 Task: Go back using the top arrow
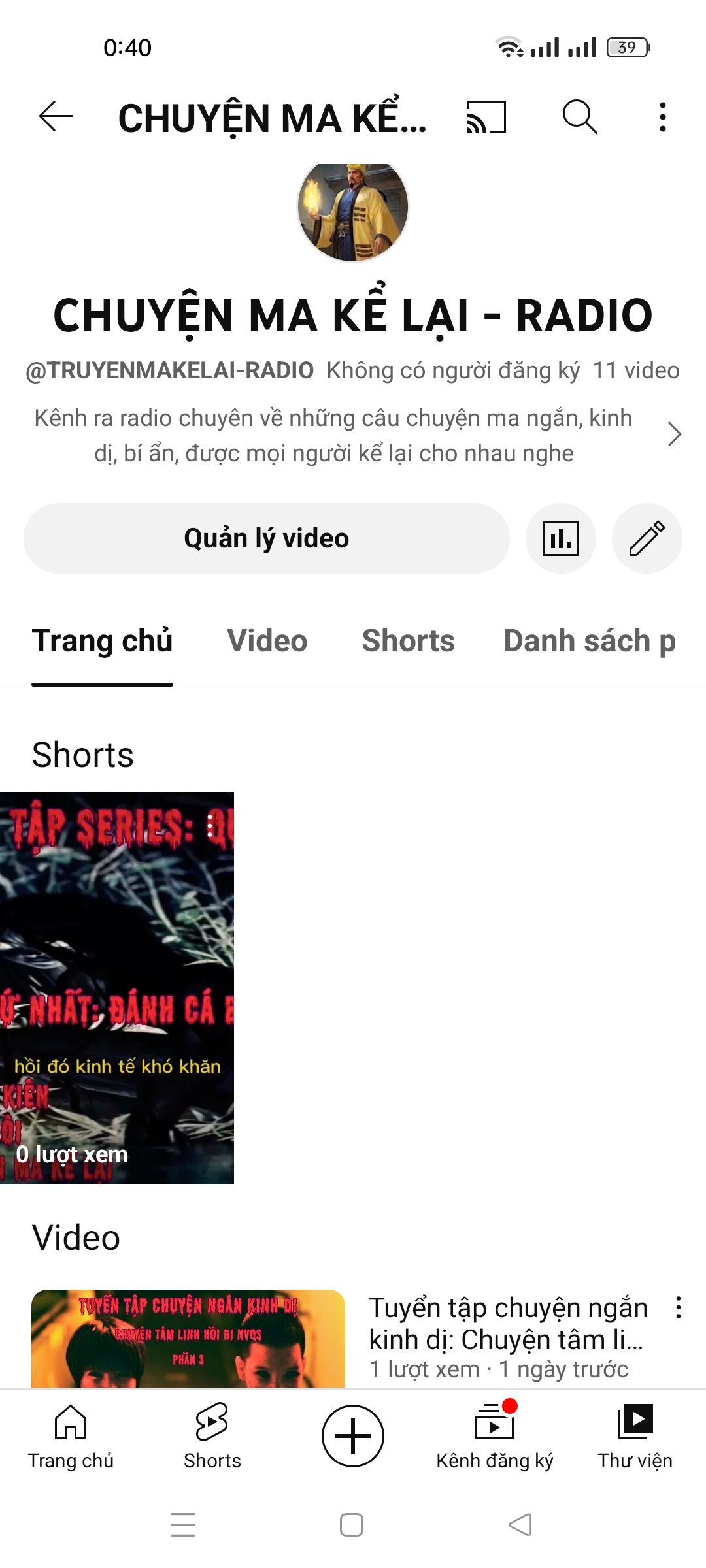point(56,117)
